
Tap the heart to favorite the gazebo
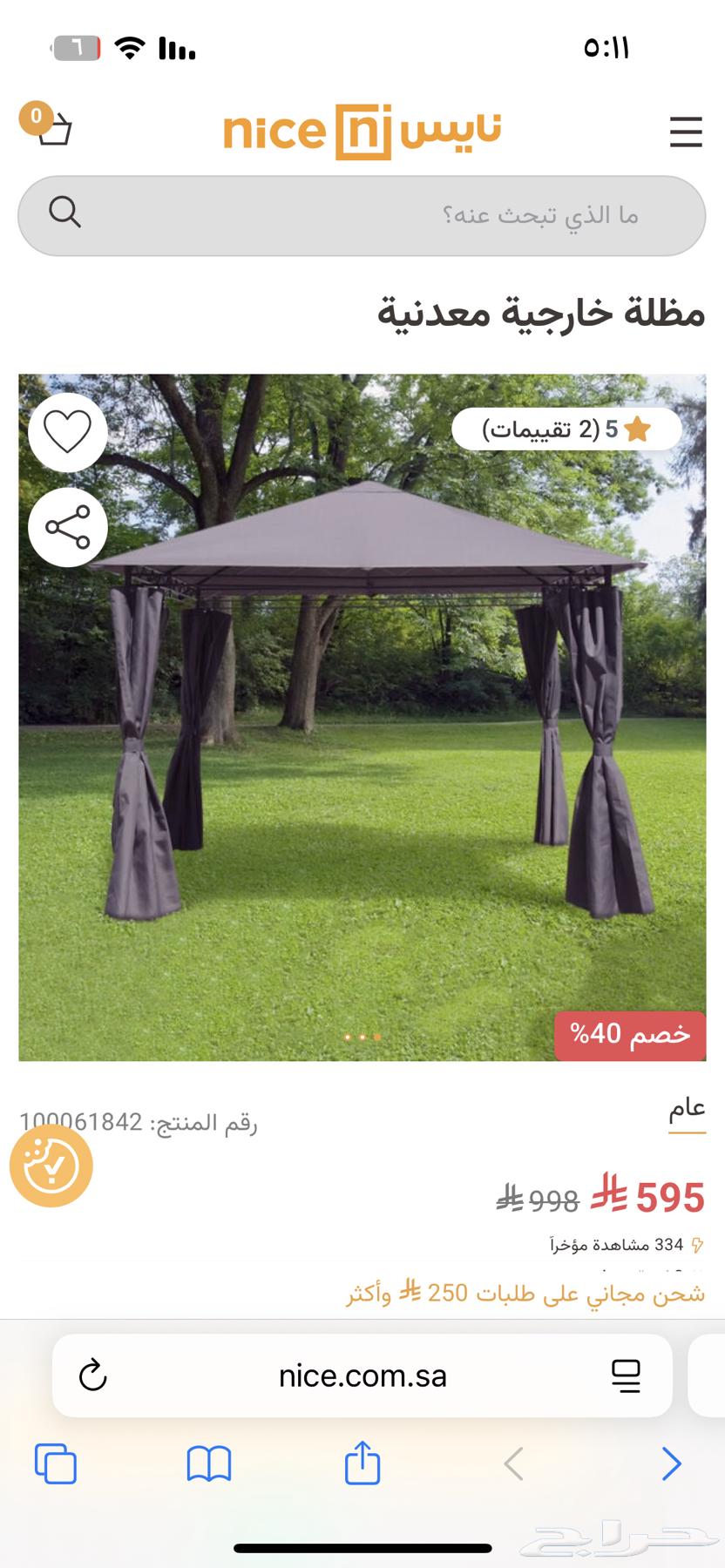67,433
